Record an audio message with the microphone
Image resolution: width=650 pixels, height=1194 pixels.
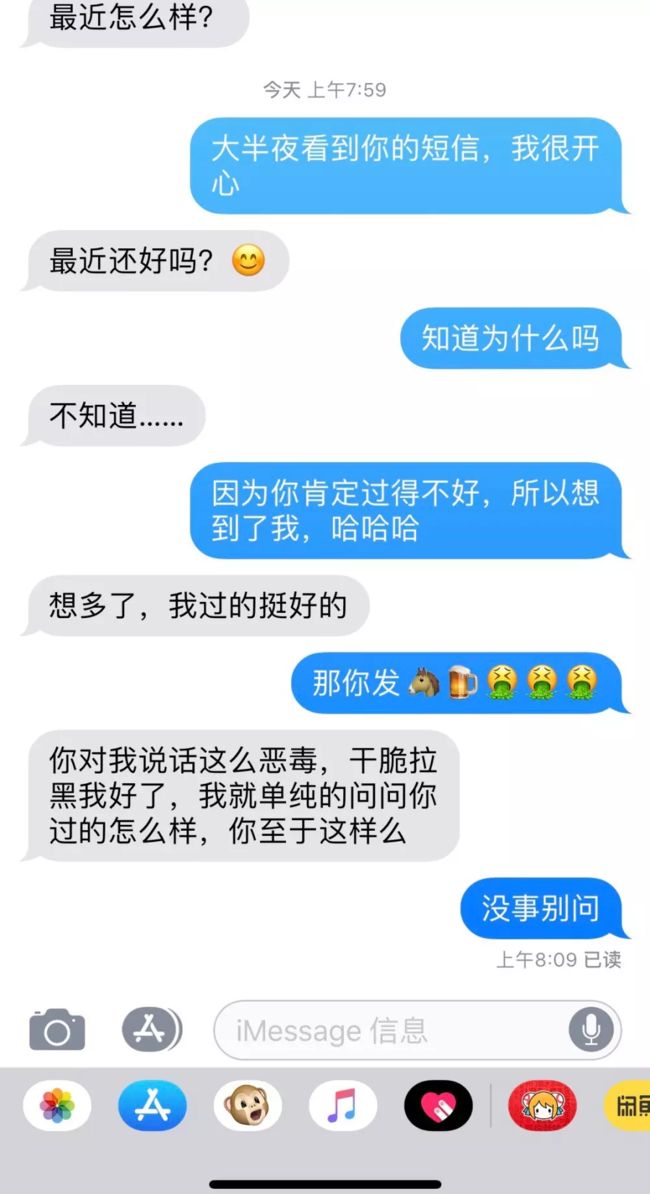tap(591, 1030)
